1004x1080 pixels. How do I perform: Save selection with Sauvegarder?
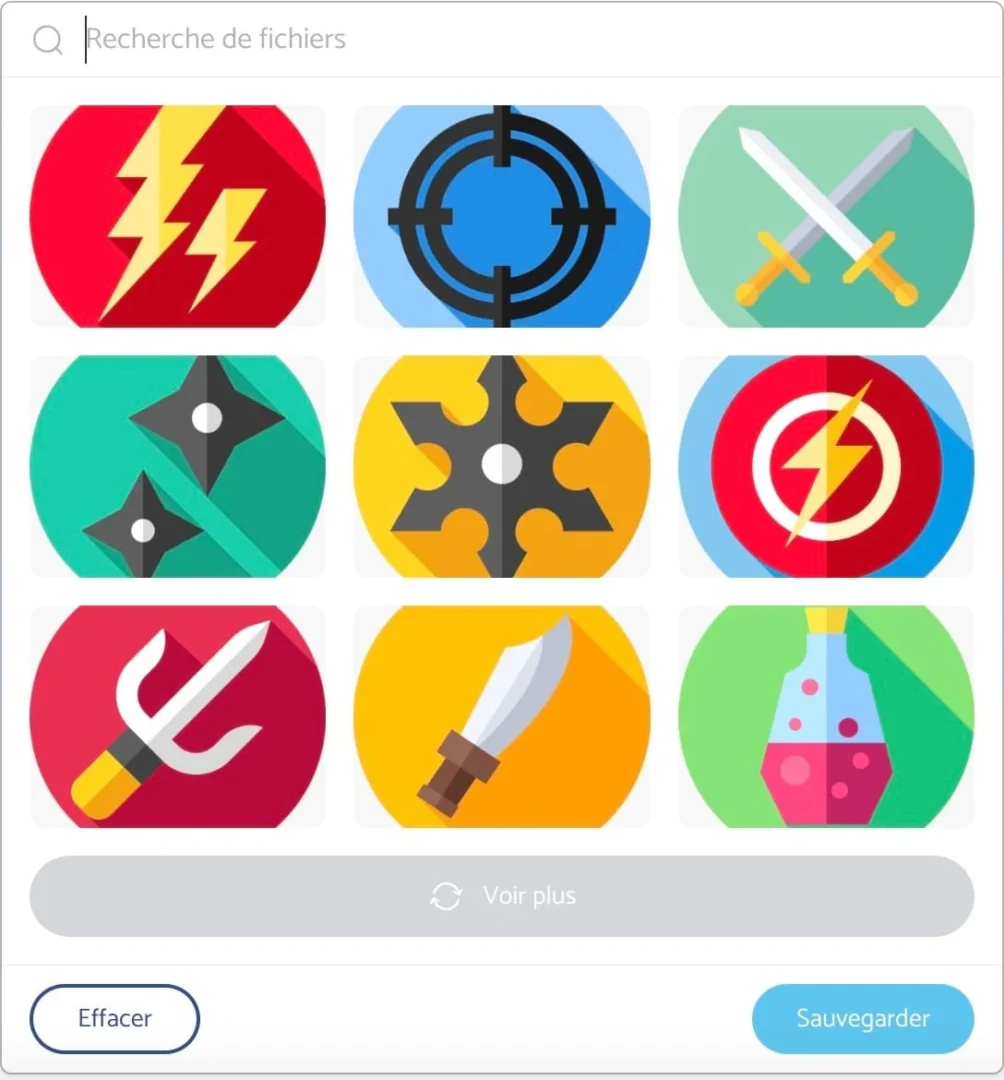click(862, 1019)
